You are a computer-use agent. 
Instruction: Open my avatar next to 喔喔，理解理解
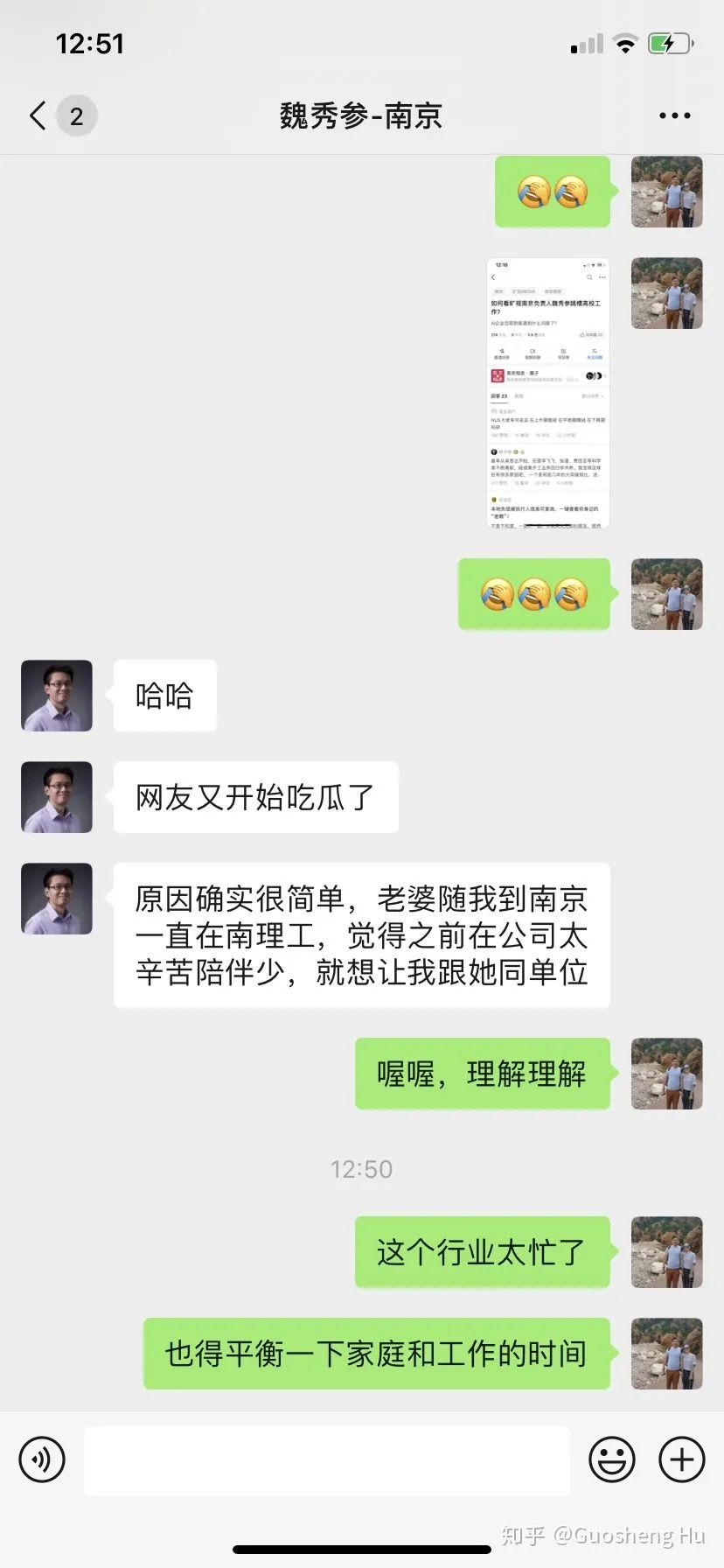click(x=666, y=1074)
